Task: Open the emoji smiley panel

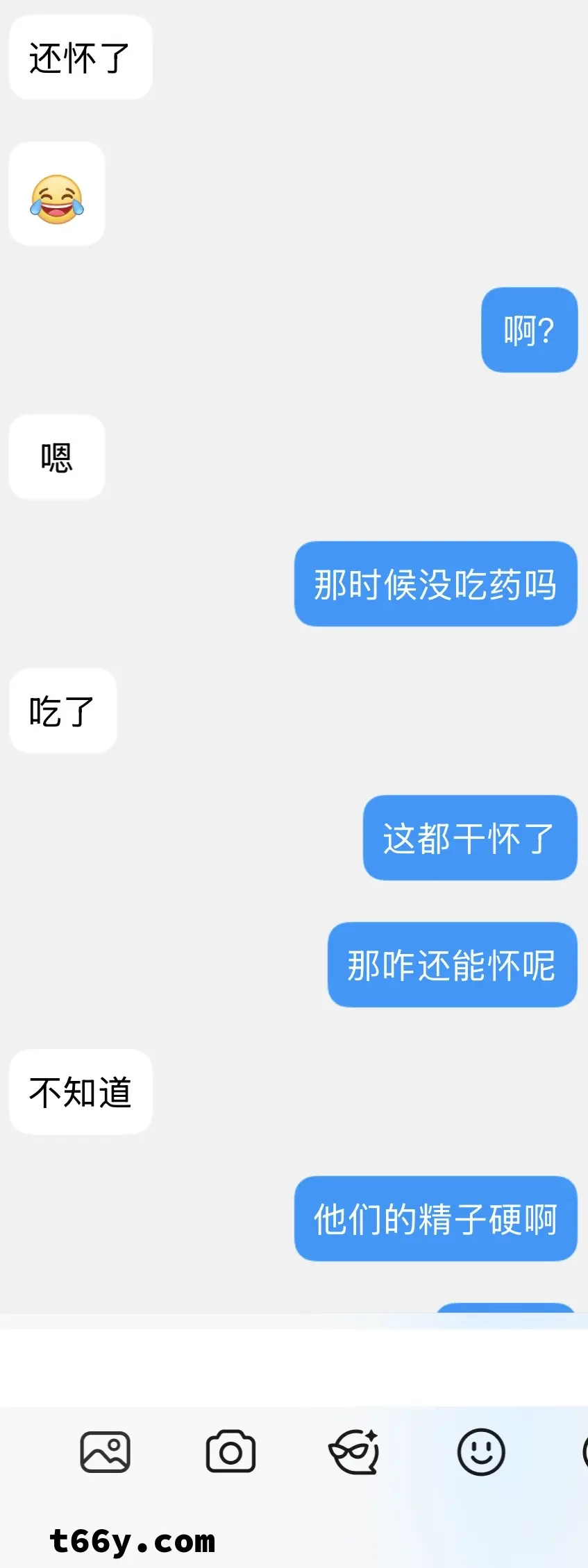Action: point(480,1451)
